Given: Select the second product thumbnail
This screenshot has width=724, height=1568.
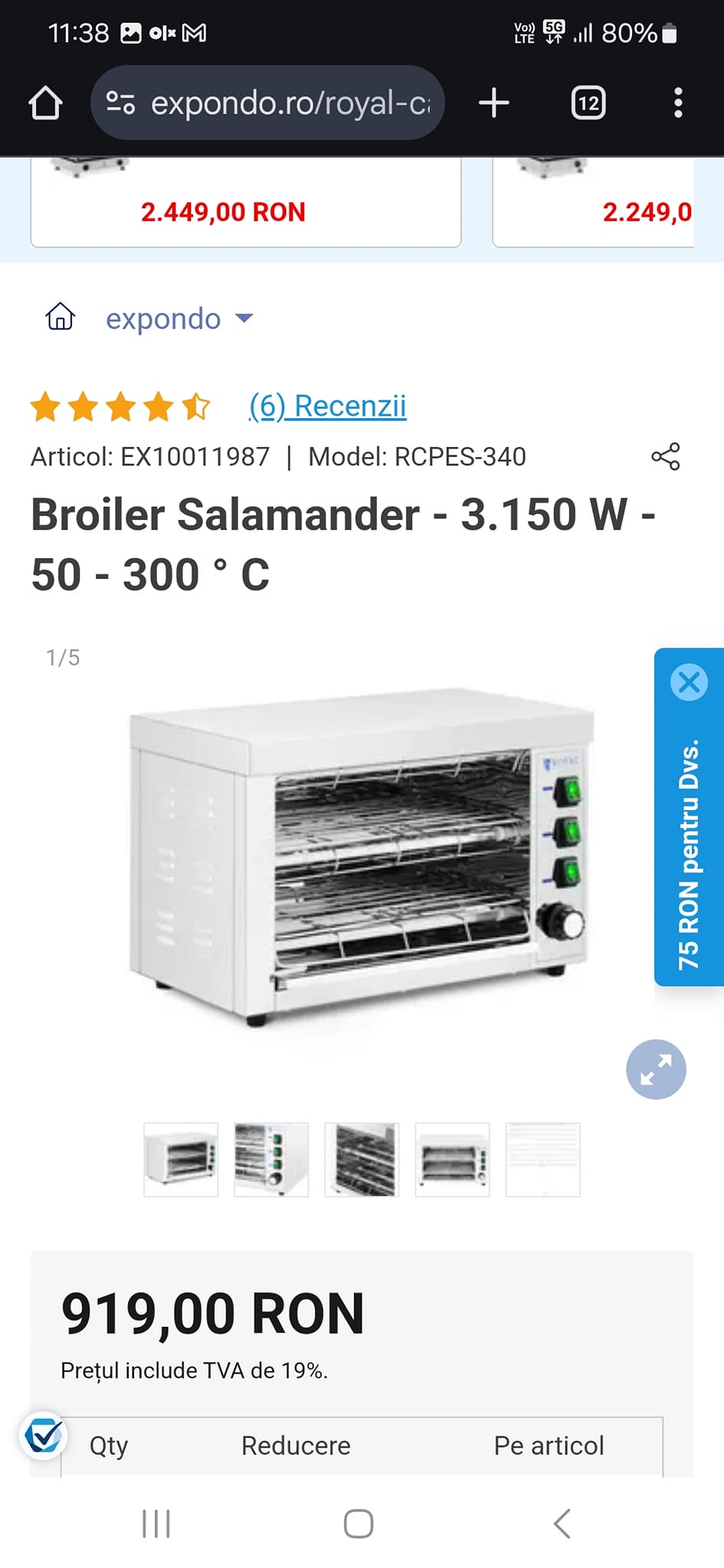Looking at the screenshot, I should [271, 1159].
